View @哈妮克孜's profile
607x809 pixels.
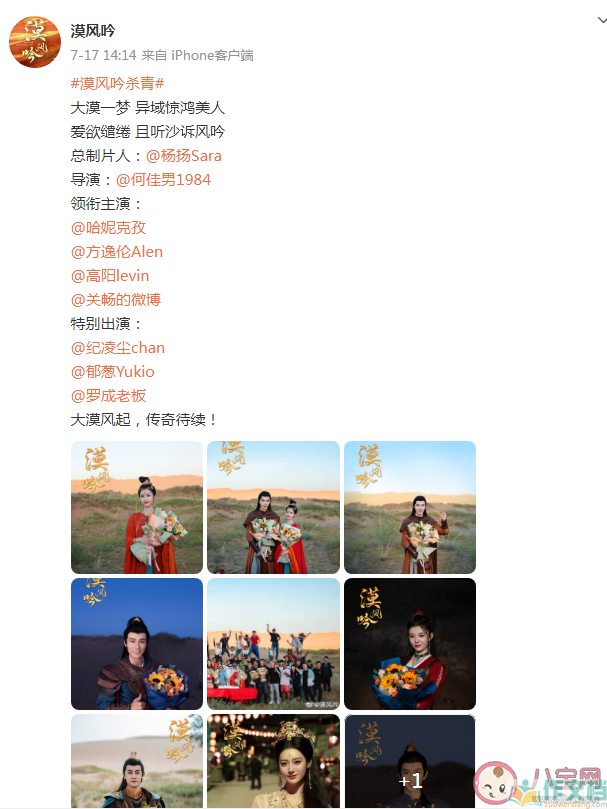tap(108, 227)
